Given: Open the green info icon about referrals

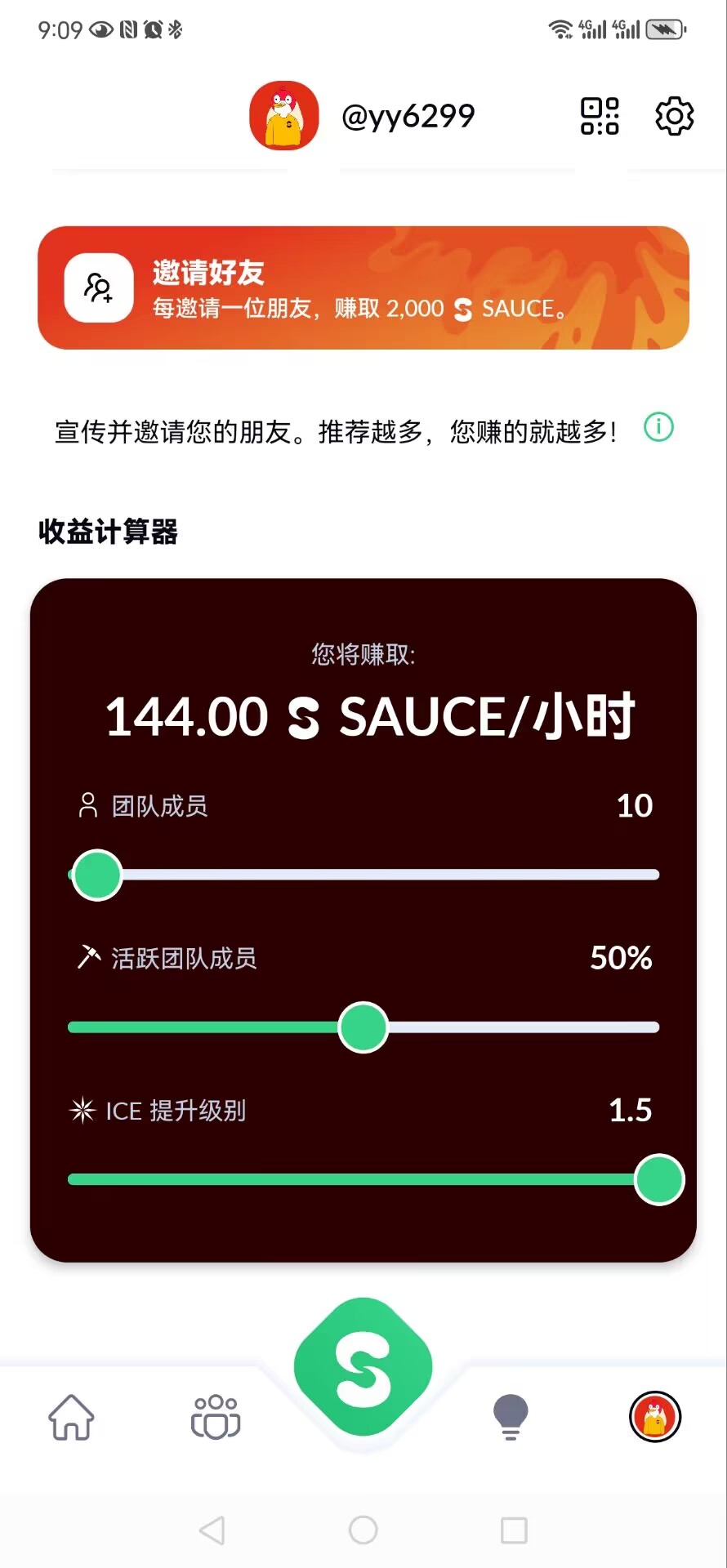Looking at the screenshot, I should 659,427.
